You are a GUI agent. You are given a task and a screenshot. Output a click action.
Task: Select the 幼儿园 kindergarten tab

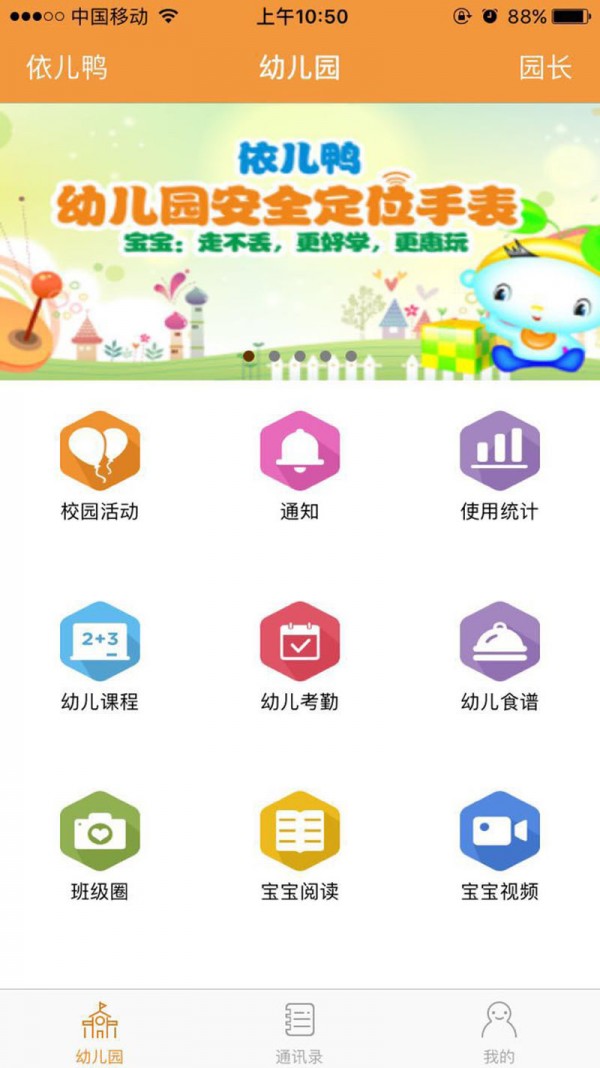pyautogui.click(x=100, y=1030)
